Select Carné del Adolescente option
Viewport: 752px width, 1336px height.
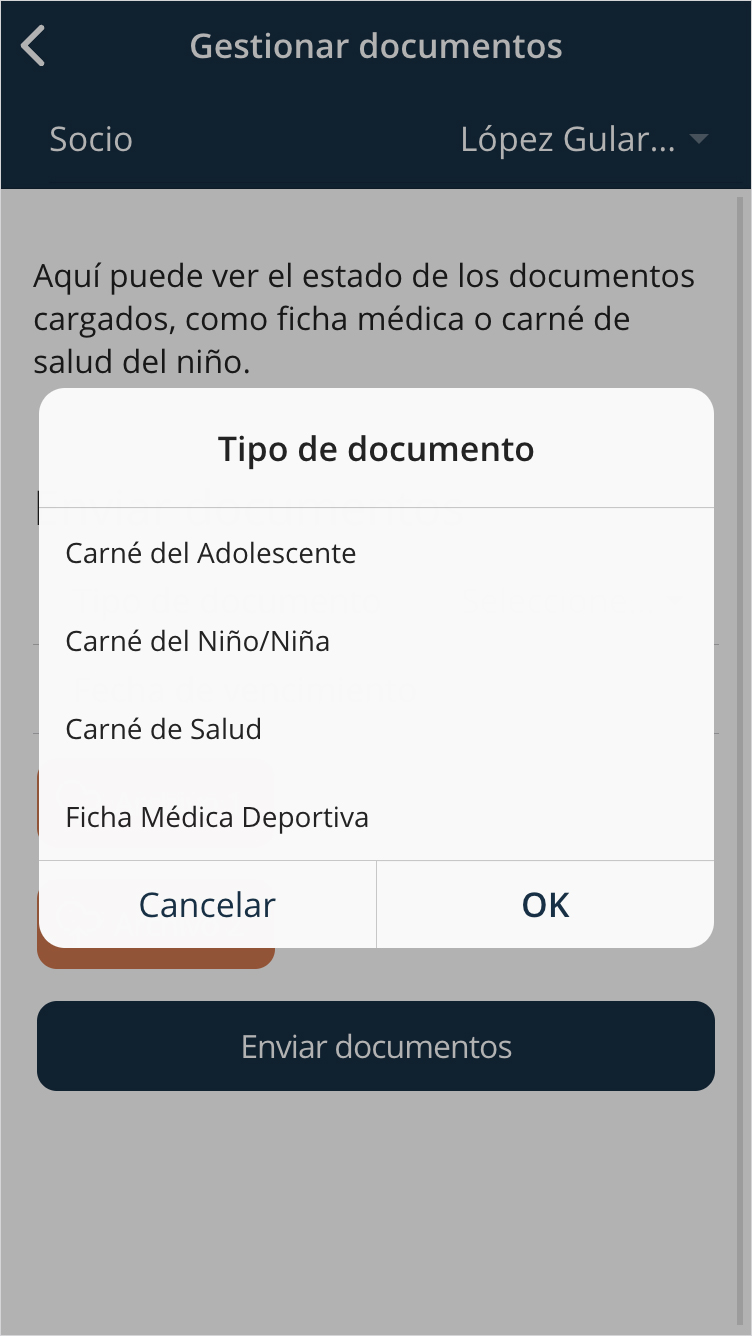pyautogui.click(x=376, y=553)
